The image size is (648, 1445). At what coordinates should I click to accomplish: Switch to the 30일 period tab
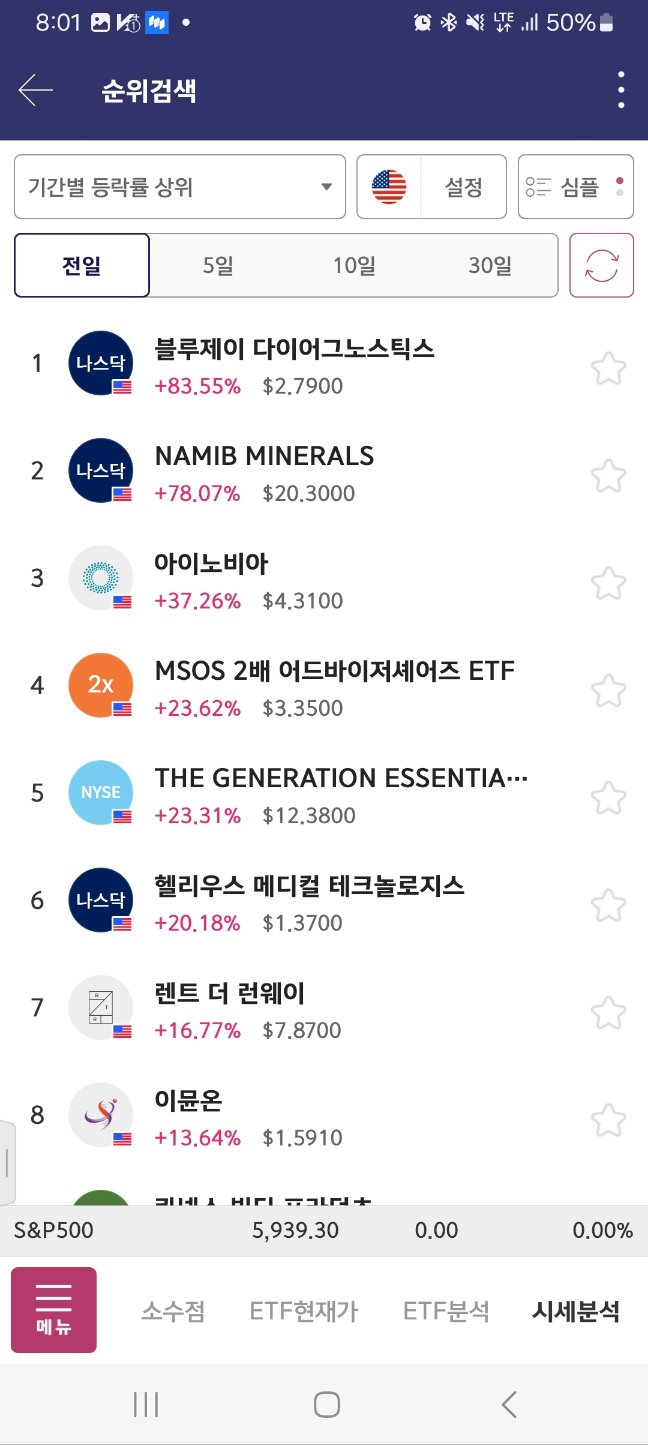coord(489,266)
